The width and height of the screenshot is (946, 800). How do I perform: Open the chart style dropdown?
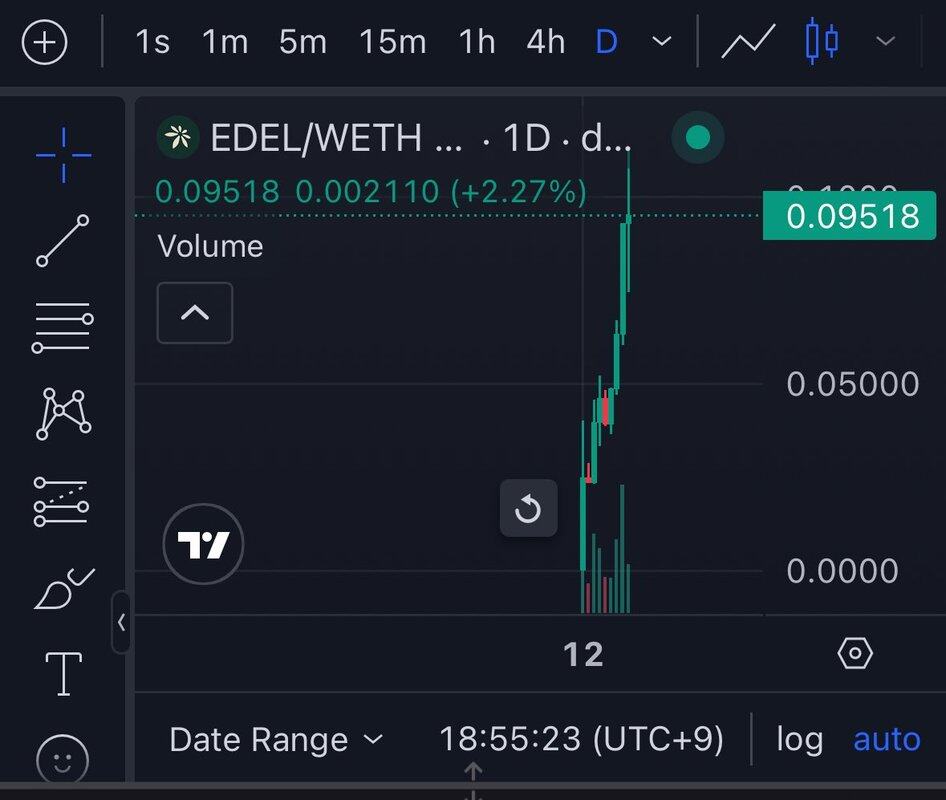[885, 42]
